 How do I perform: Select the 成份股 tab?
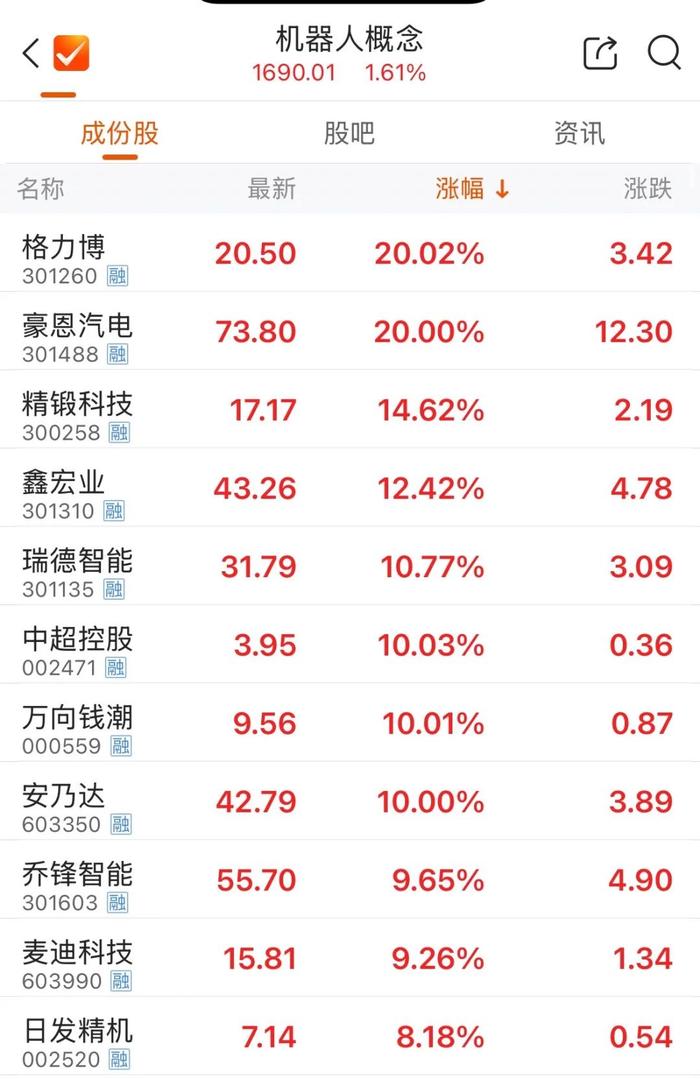point(119,134)
